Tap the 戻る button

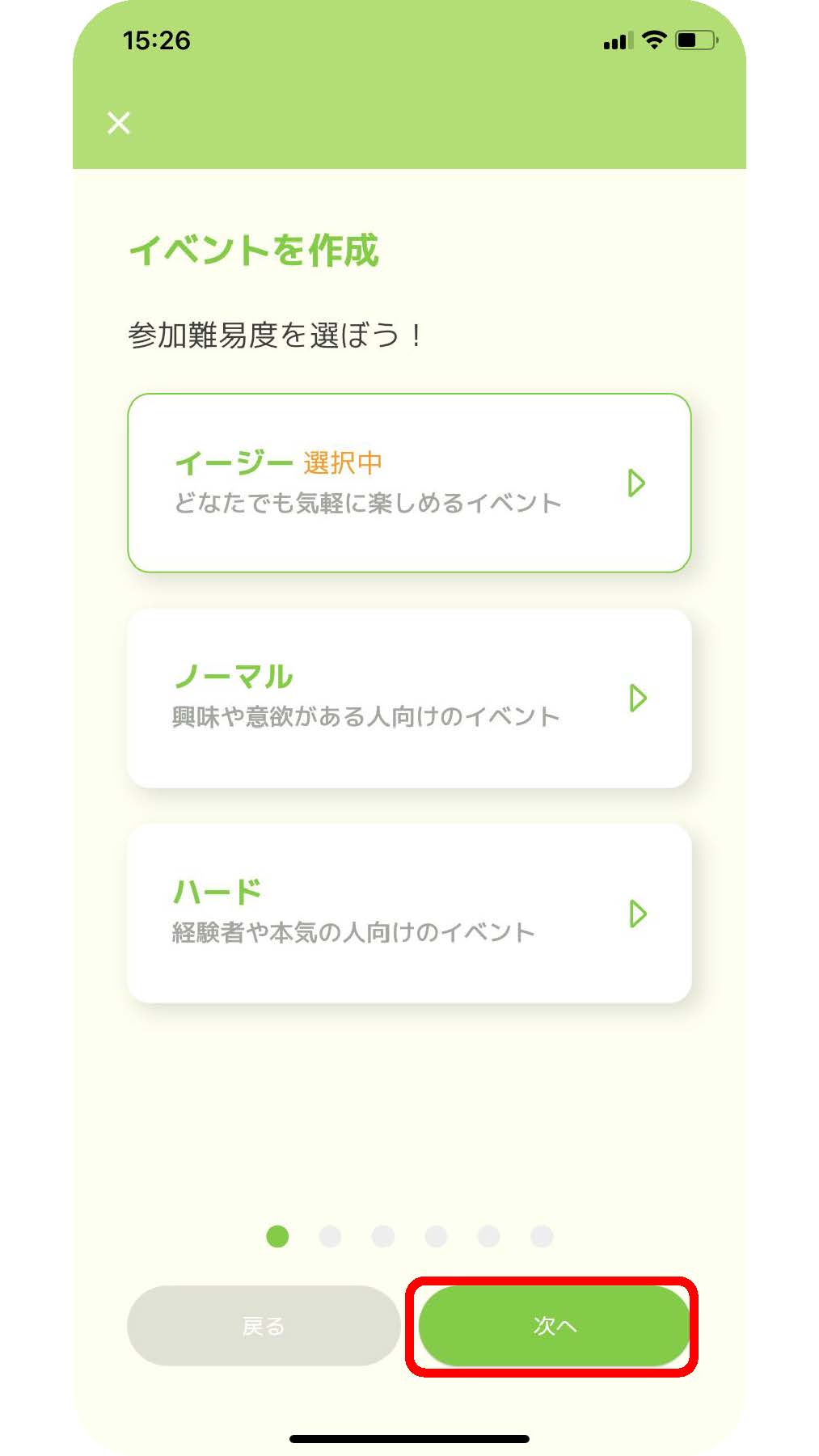click(264, 1326)
